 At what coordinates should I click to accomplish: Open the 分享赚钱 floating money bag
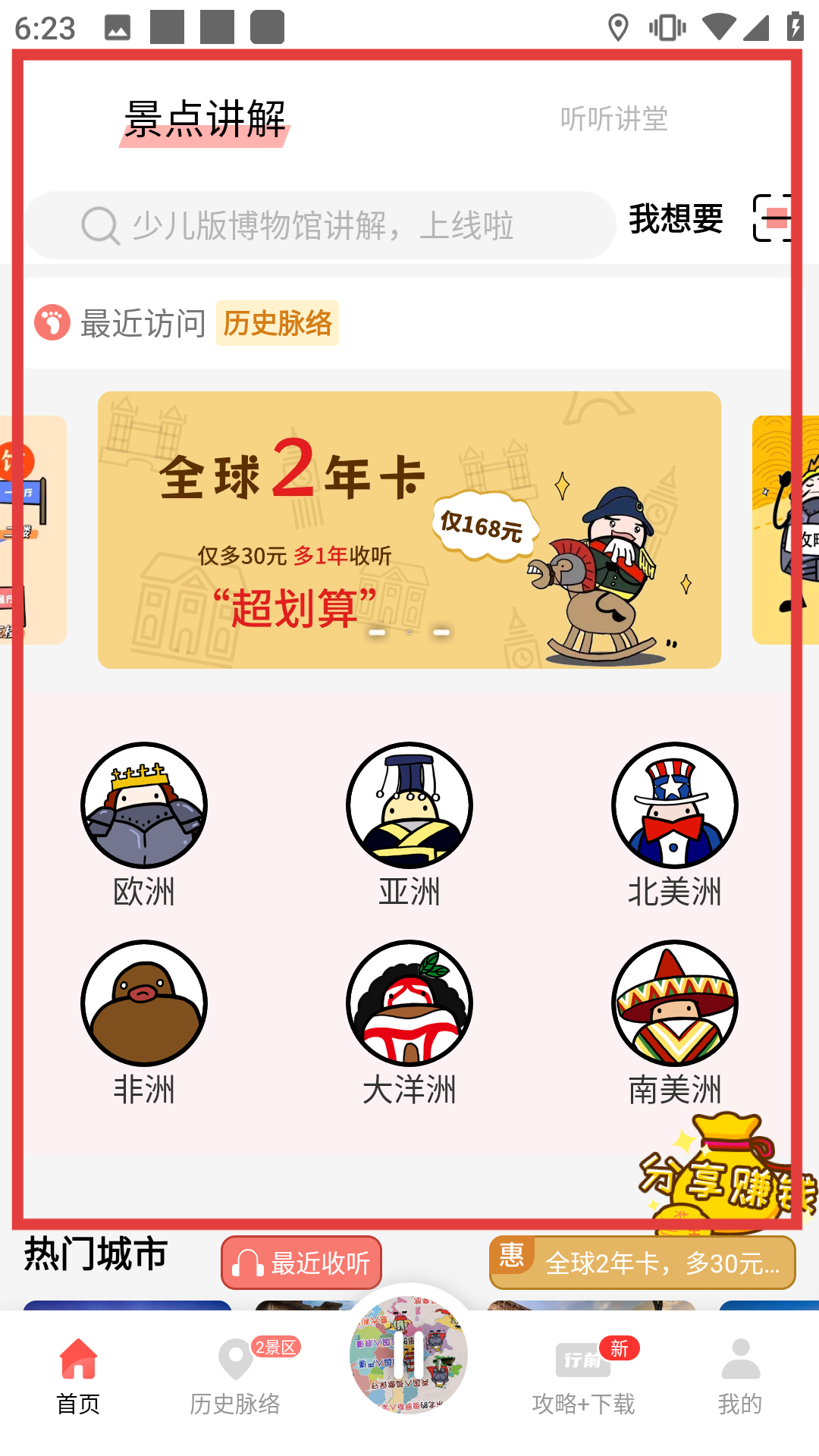(724, 1172)
